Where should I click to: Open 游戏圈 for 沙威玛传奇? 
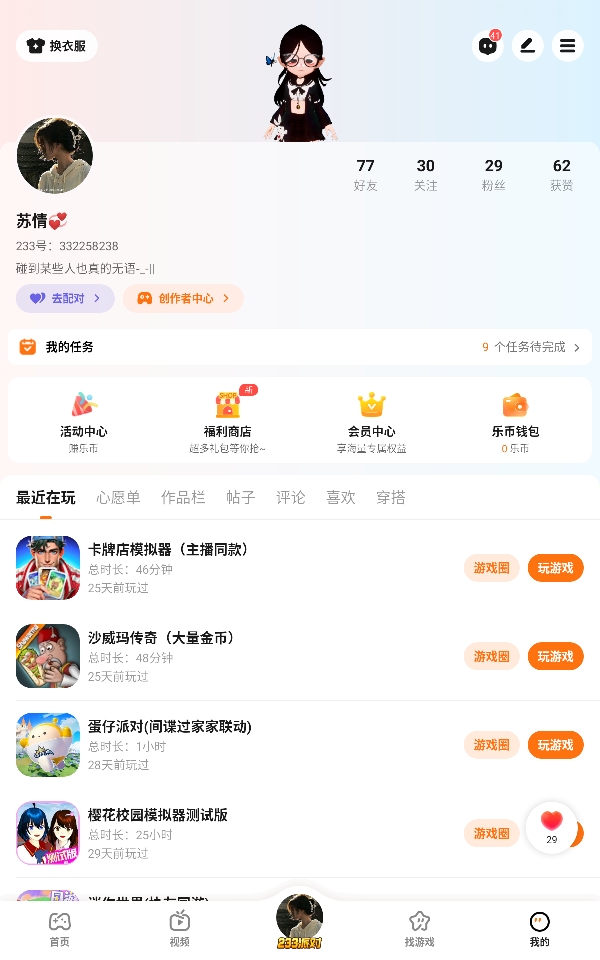click(491, 656)
